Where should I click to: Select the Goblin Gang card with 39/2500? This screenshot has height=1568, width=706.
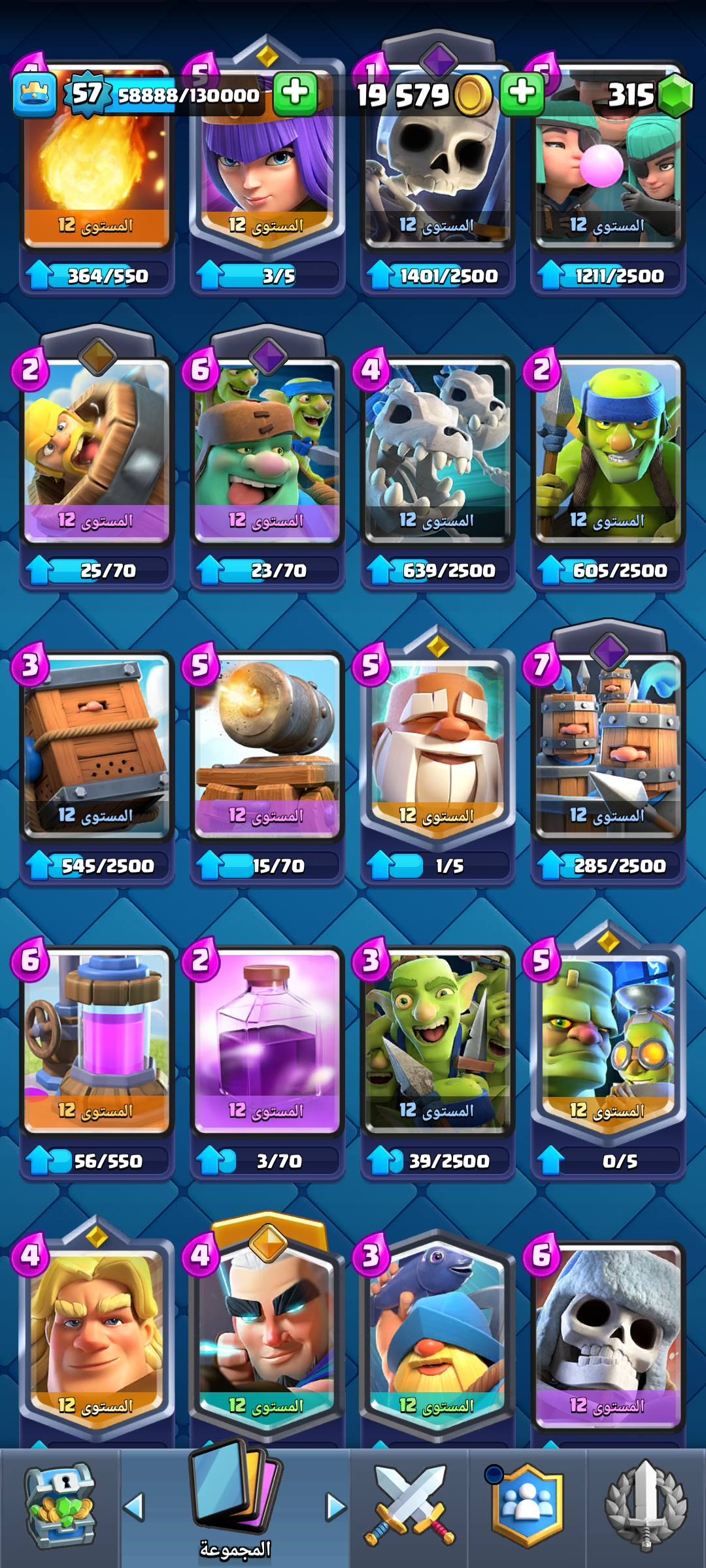coord(437,1039)
